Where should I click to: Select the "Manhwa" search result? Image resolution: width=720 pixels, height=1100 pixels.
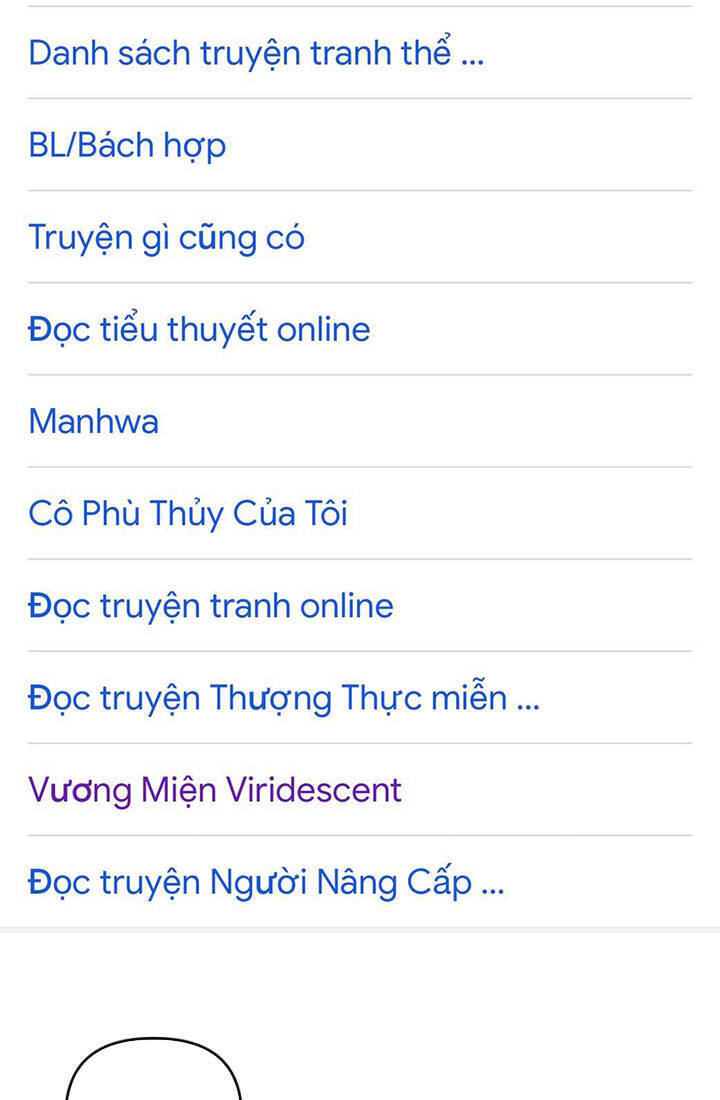tap(93, 421)
